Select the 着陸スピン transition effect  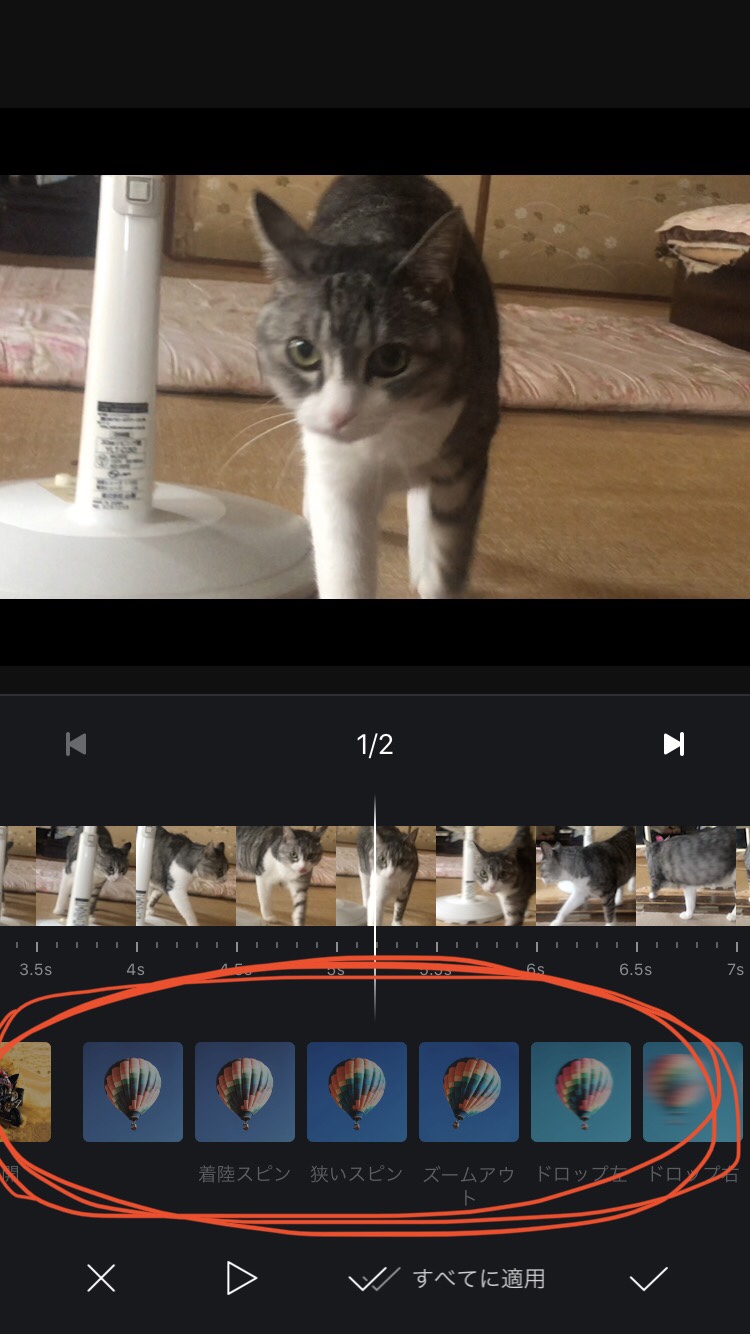[245, 1092]
